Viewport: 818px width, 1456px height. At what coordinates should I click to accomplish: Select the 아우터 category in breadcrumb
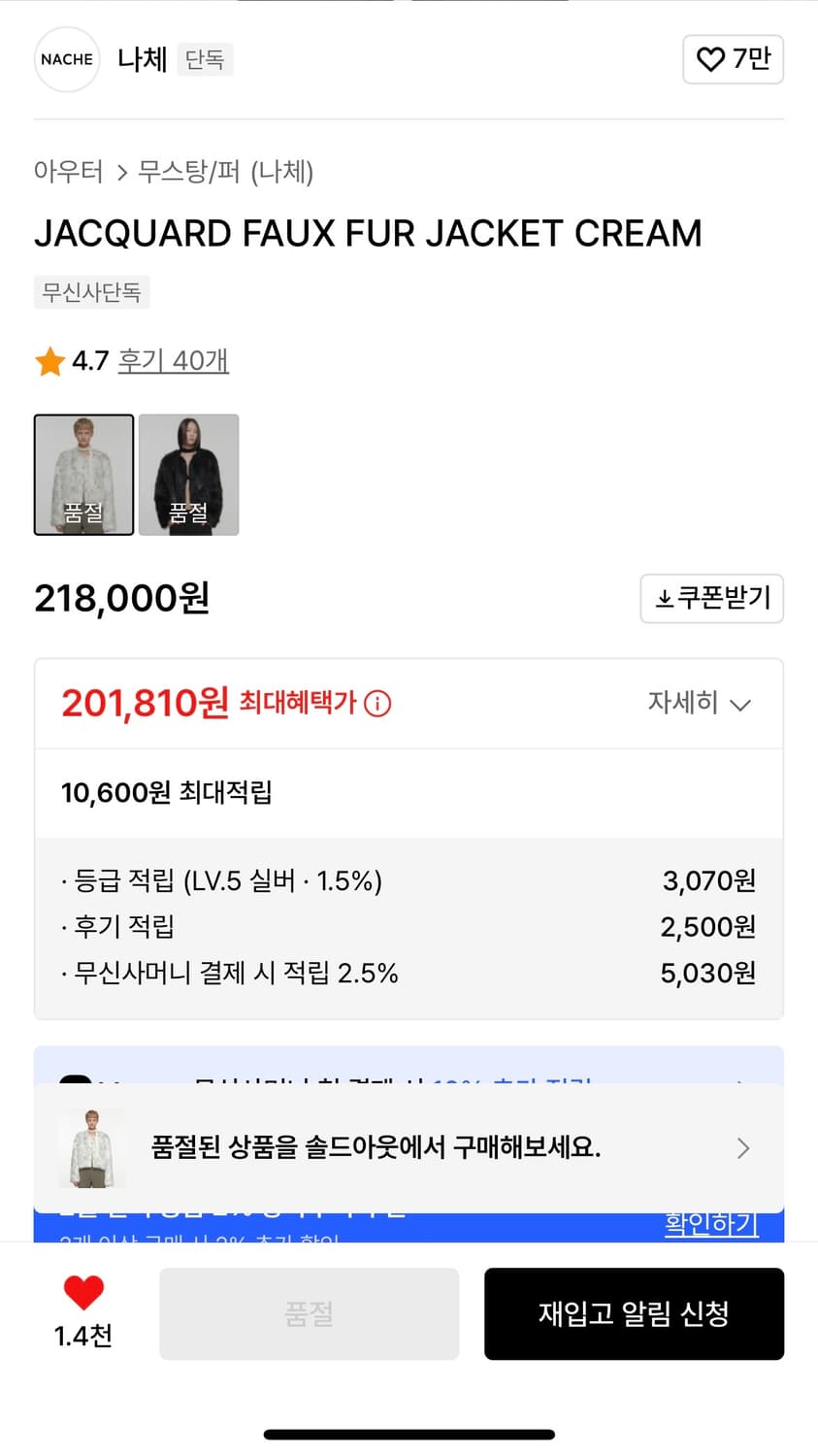(69, 172)
